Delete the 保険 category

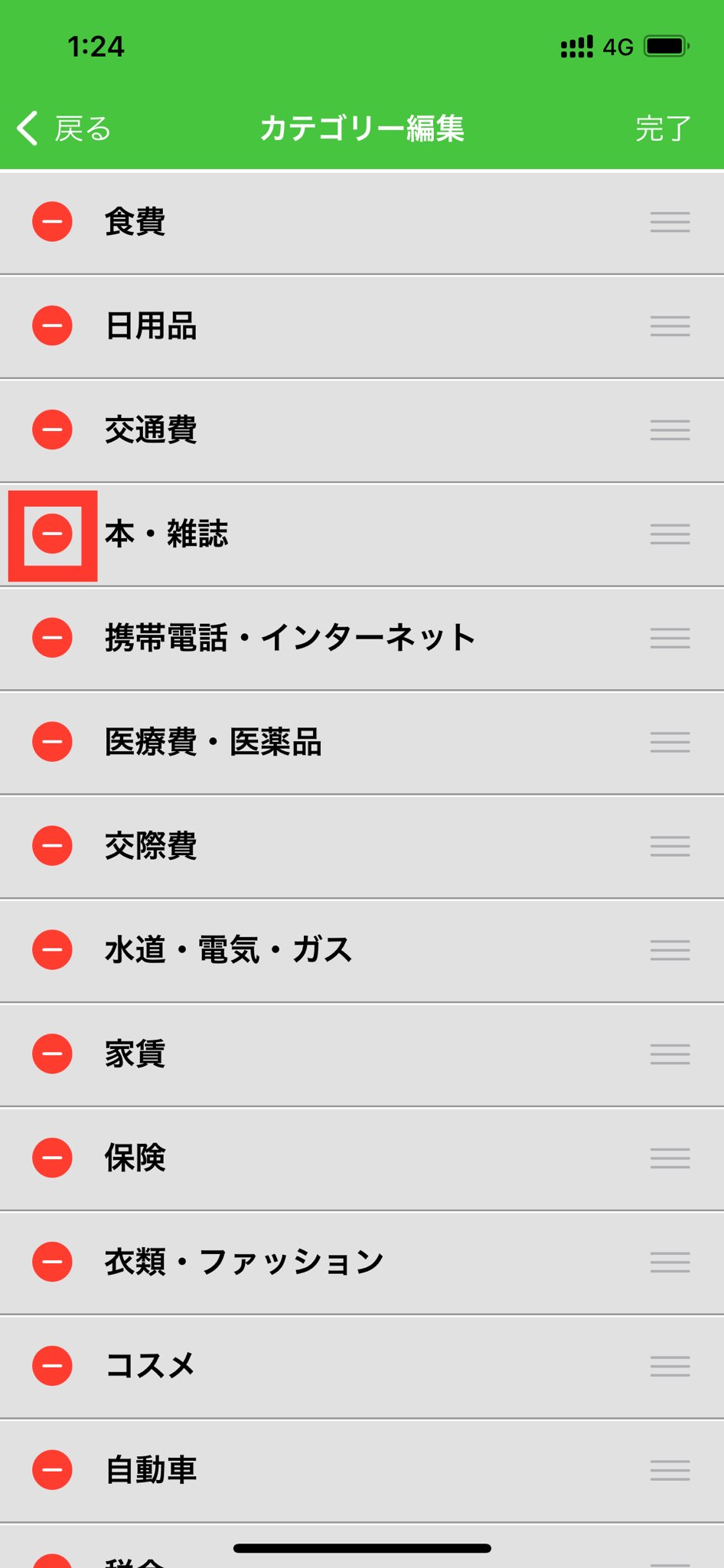[52, 1158]
